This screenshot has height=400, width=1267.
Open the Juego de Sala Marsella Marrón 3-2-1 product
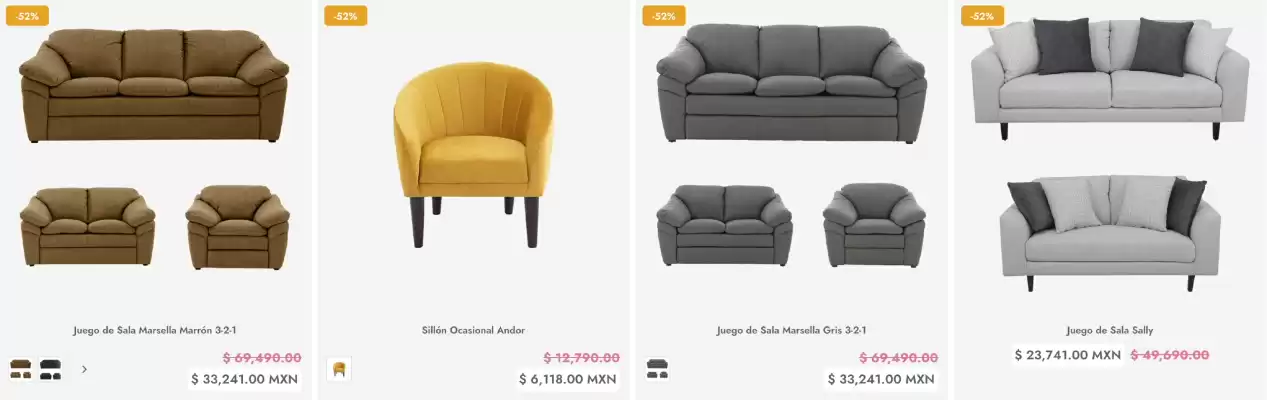coord(154,330)
